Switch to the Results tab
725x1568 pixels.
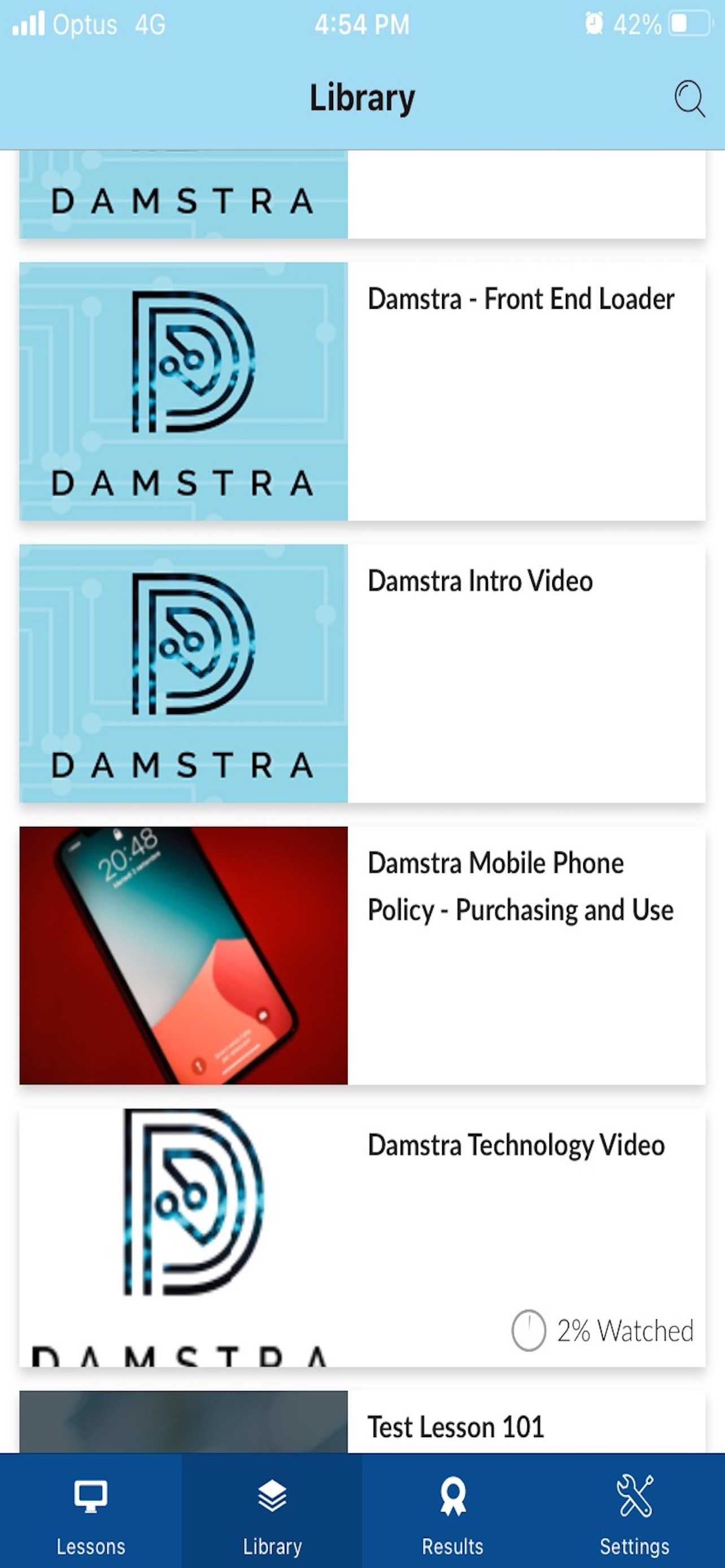pyautogui.click(x=452, y=1516)
